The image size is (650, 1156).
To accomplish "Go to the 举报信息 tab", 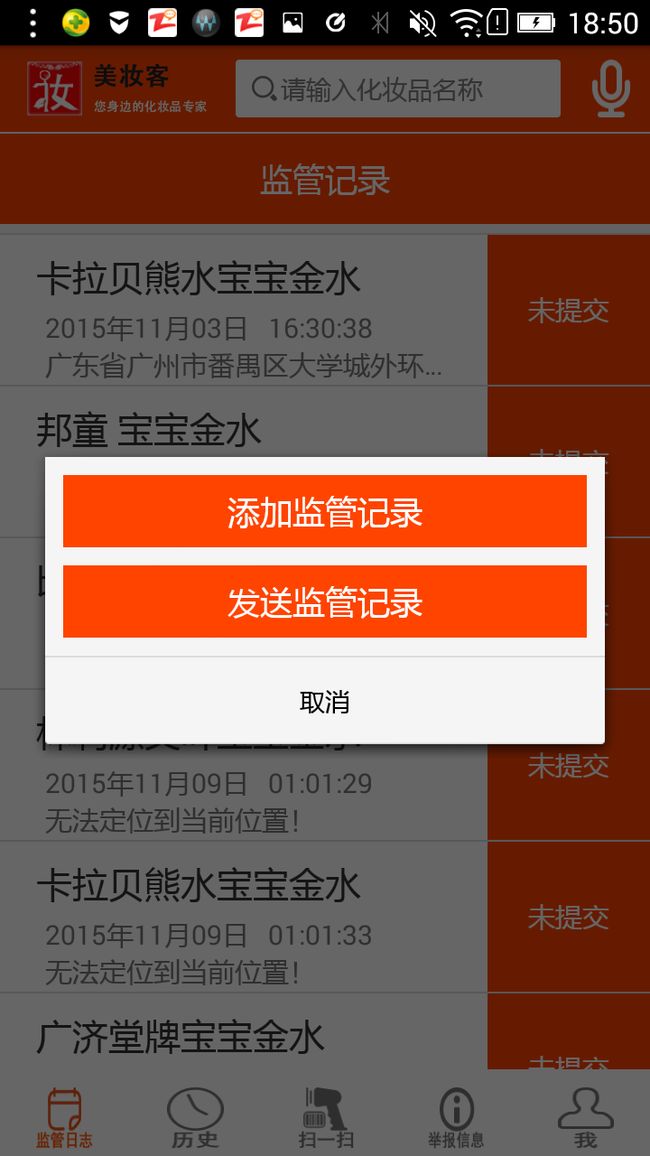I will point(456,1117).
